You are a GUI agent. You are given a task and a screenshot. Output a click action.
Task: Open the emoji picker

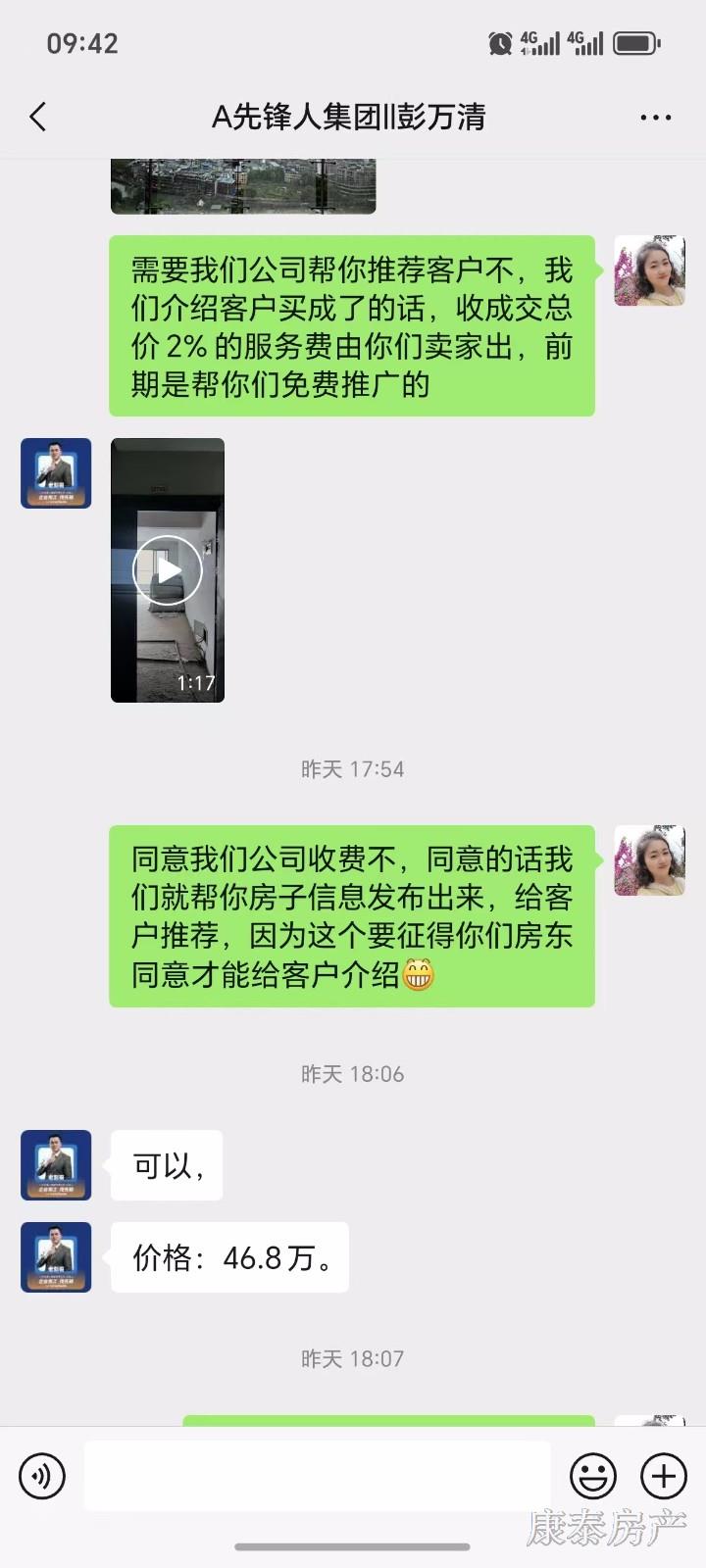coord(593,1476)
